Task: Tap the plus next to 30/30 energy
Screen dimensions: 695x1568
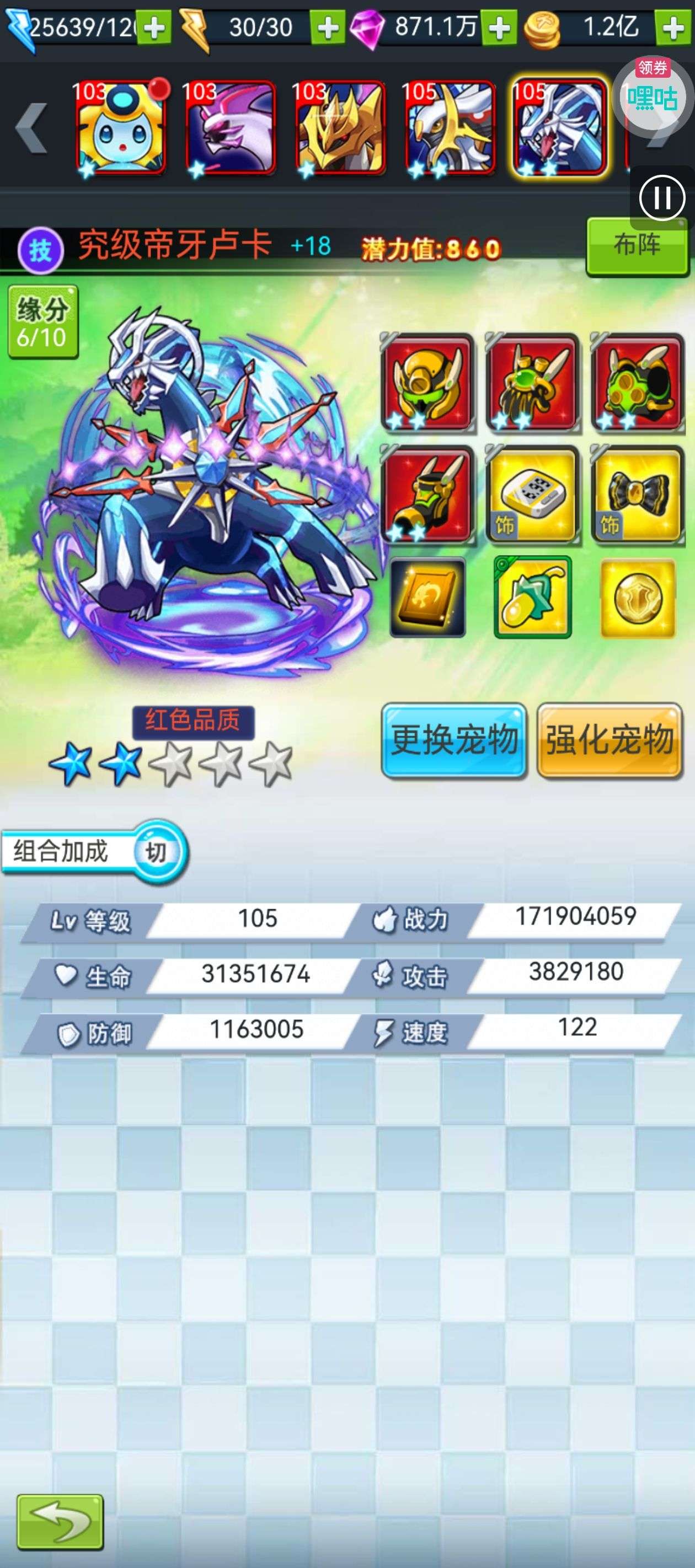Action: pos(328,28)
